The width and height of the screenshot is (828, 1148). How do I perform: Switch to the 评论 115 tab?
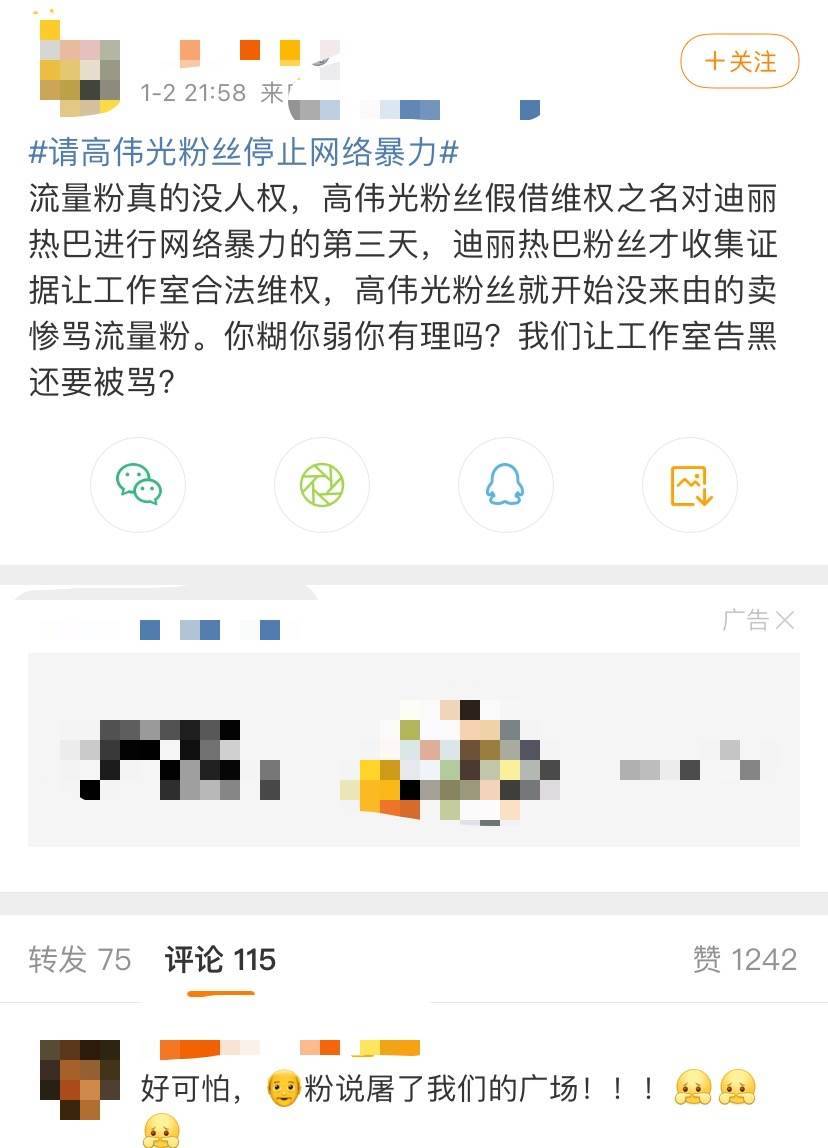220,960
